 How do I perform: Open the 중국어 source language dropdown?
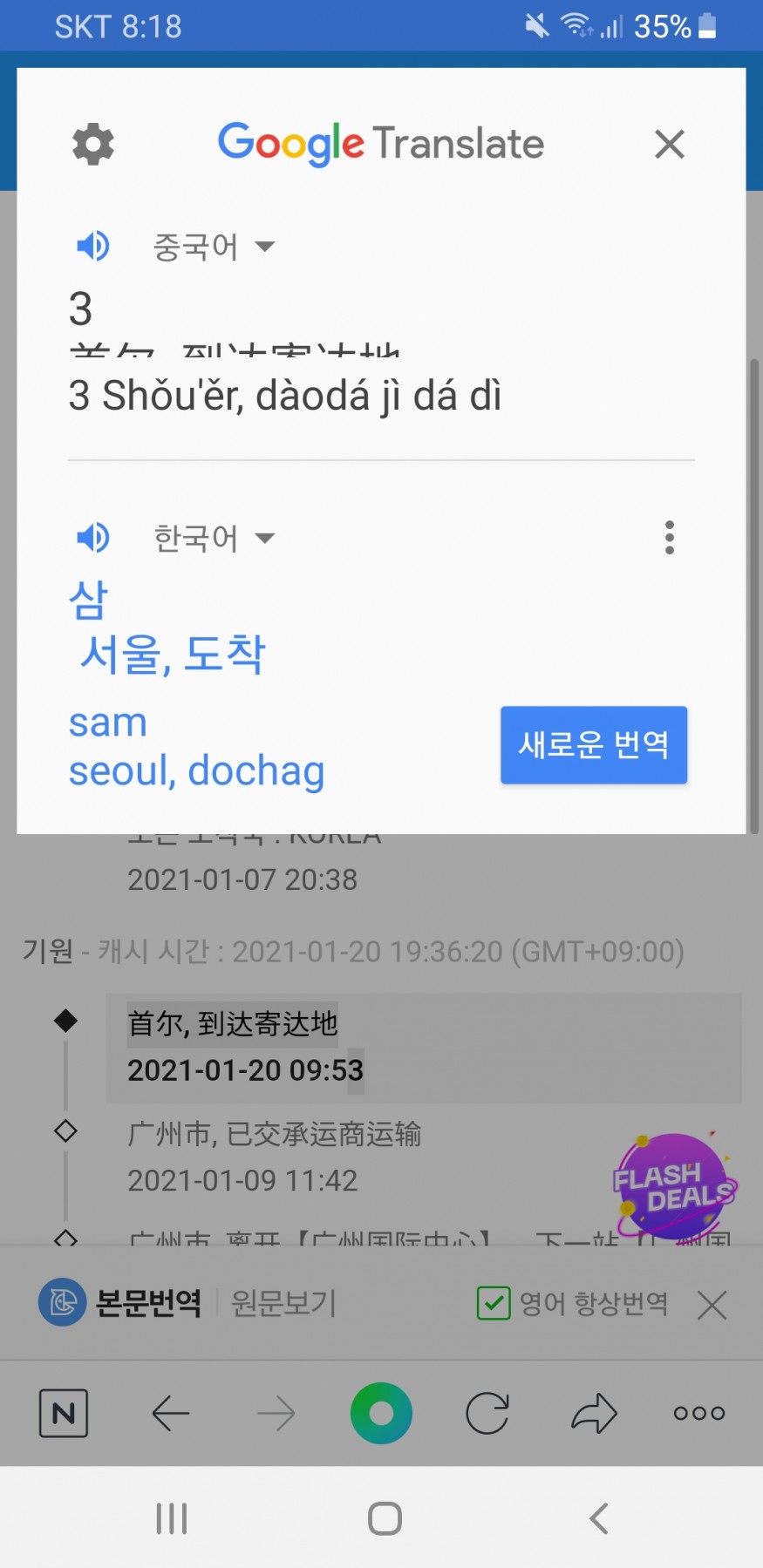click(x=214, y=247)
